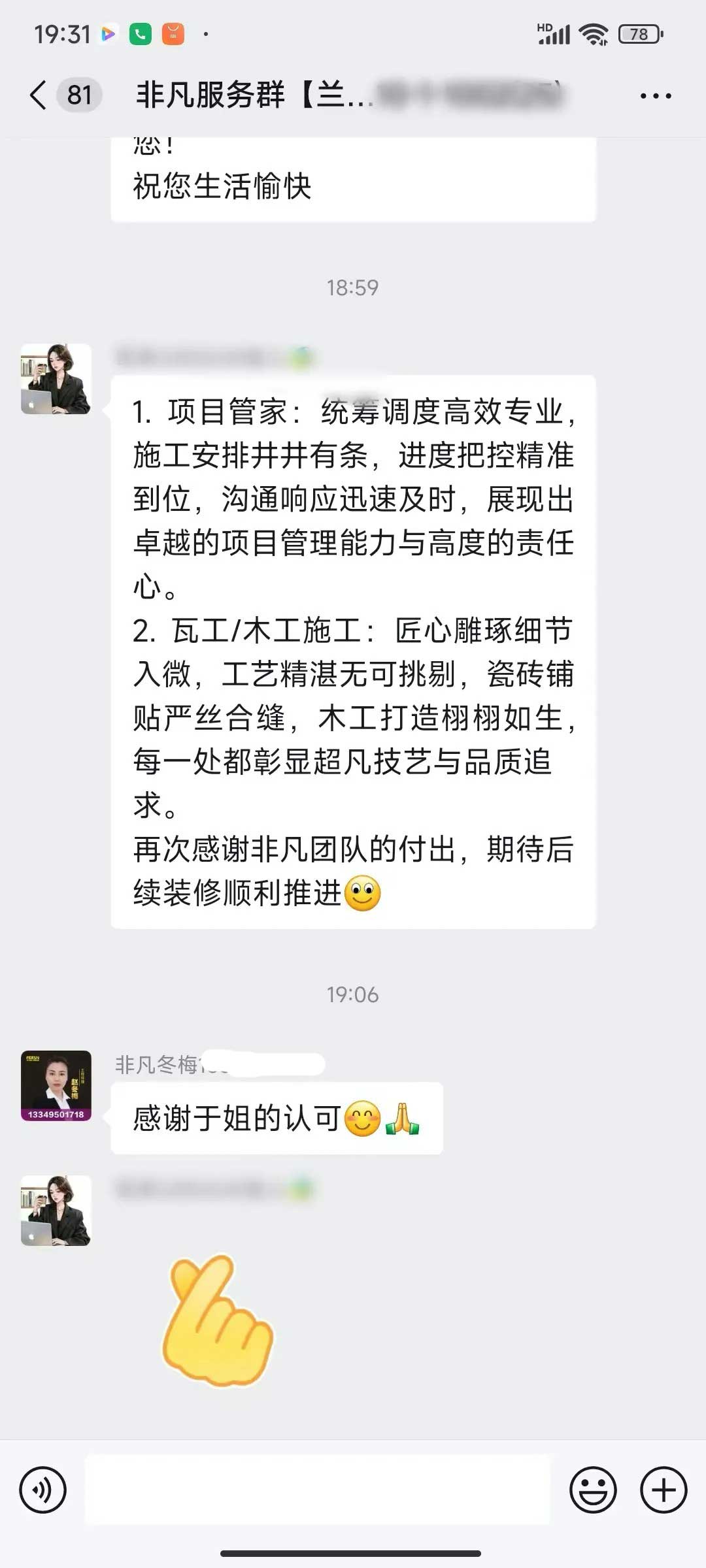Switch to voice message input
This screenshot has width=706, height=1568.
(x=43, y=1490)
